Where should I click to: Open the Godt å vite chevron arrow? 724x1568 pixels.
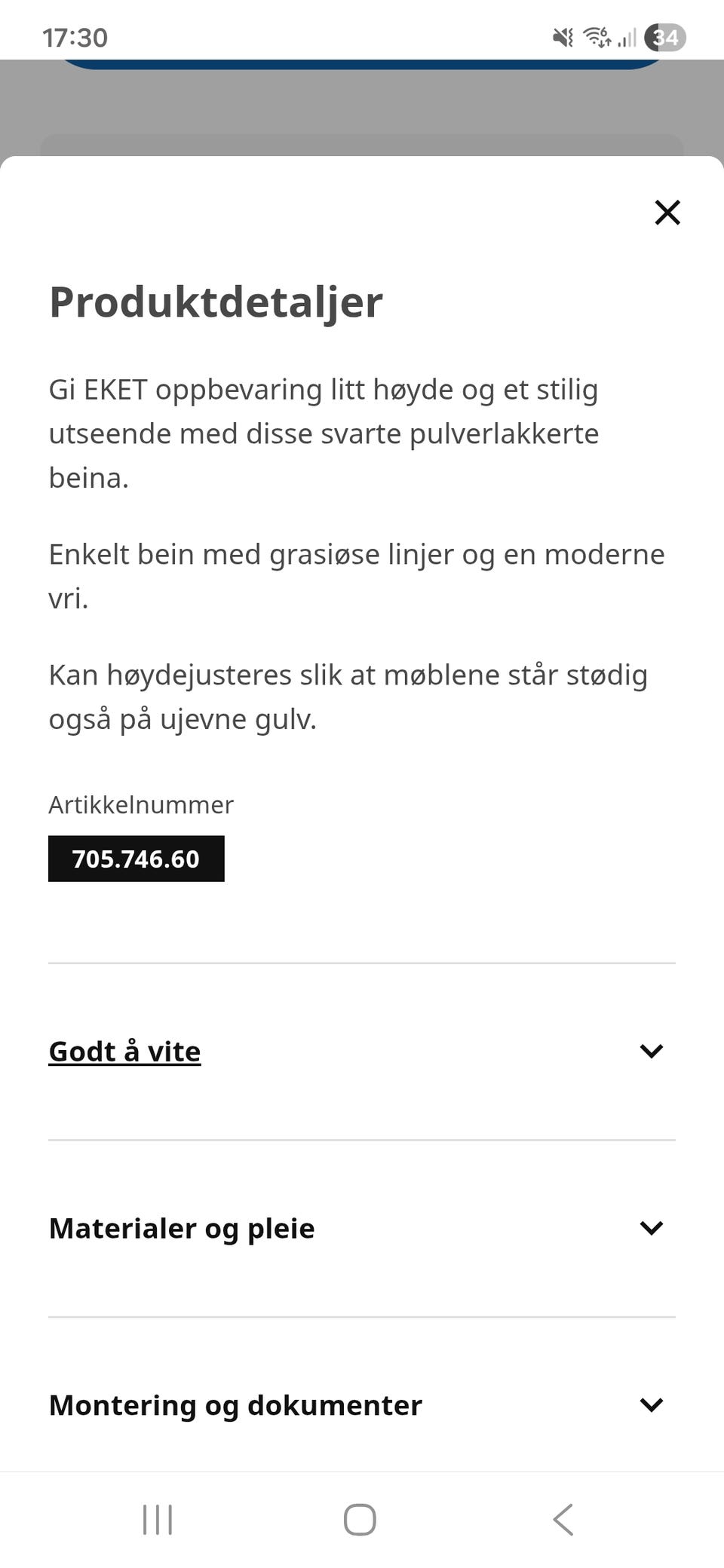pyautogui.click(x=652, y=1051)
